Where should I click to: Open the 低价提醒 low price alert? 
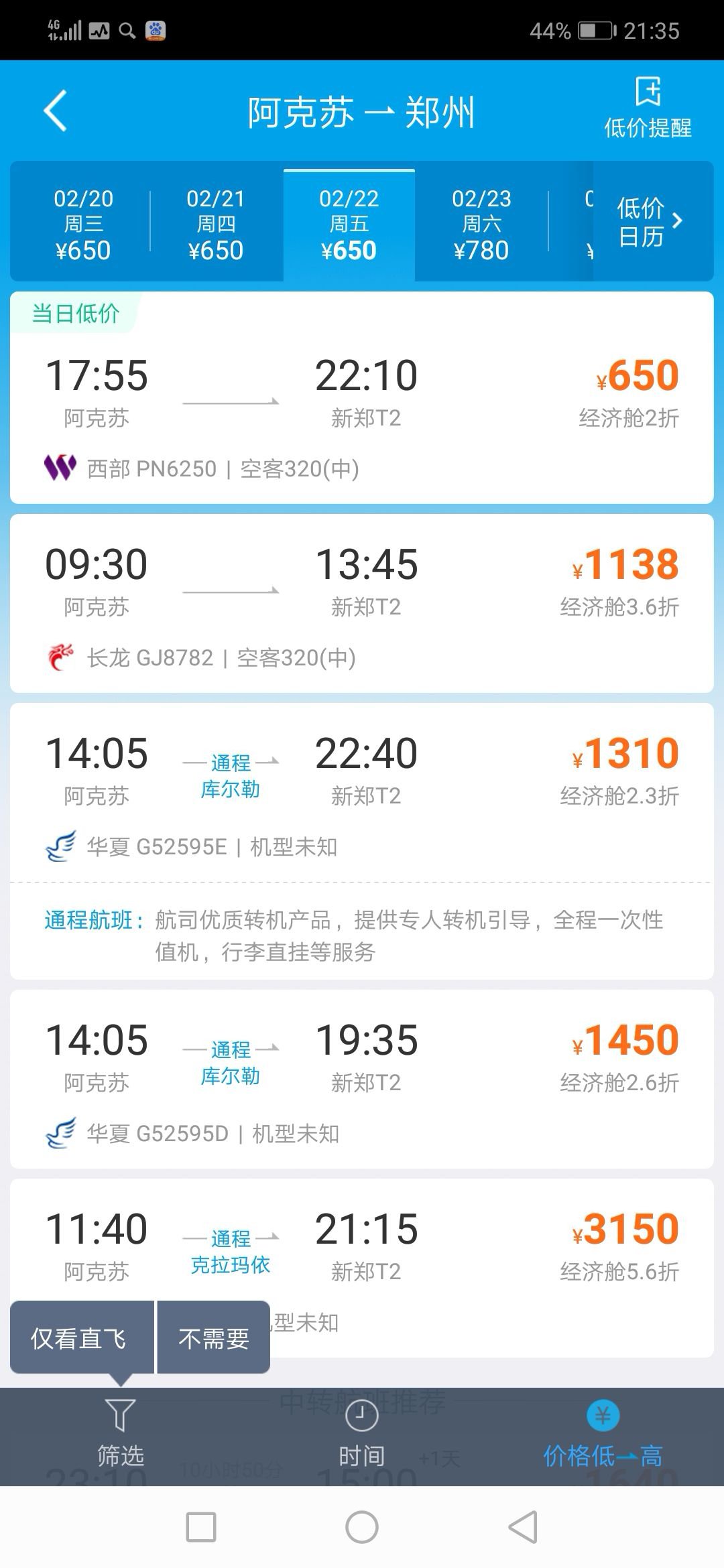[x=648, y=109]
